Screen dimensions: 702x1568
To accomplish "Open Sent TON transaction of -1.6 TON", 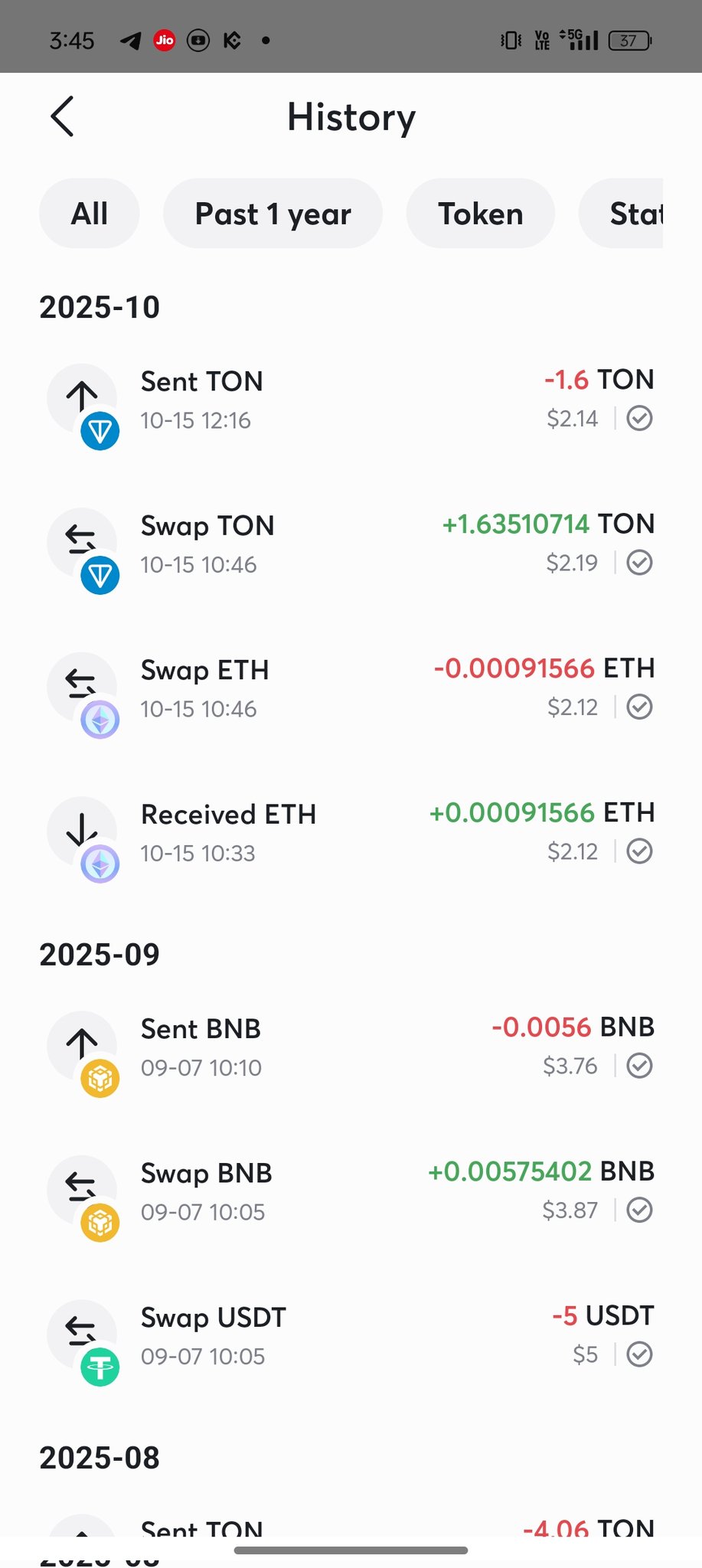I will (x=351, y=400).
